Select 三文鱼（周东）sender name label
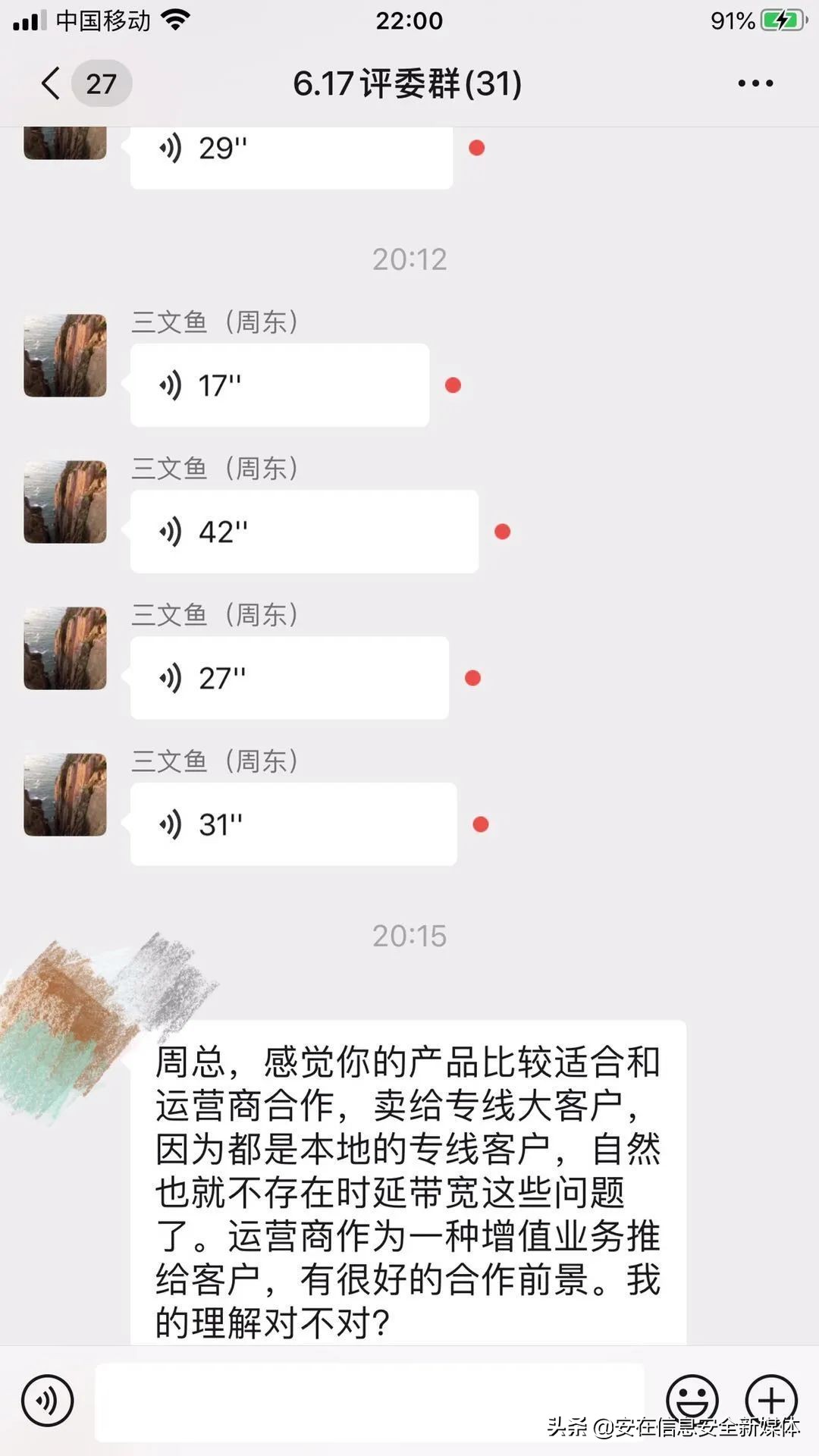Image resolution: width=819 pixels, height=1456 pixels. pos(215,322)
